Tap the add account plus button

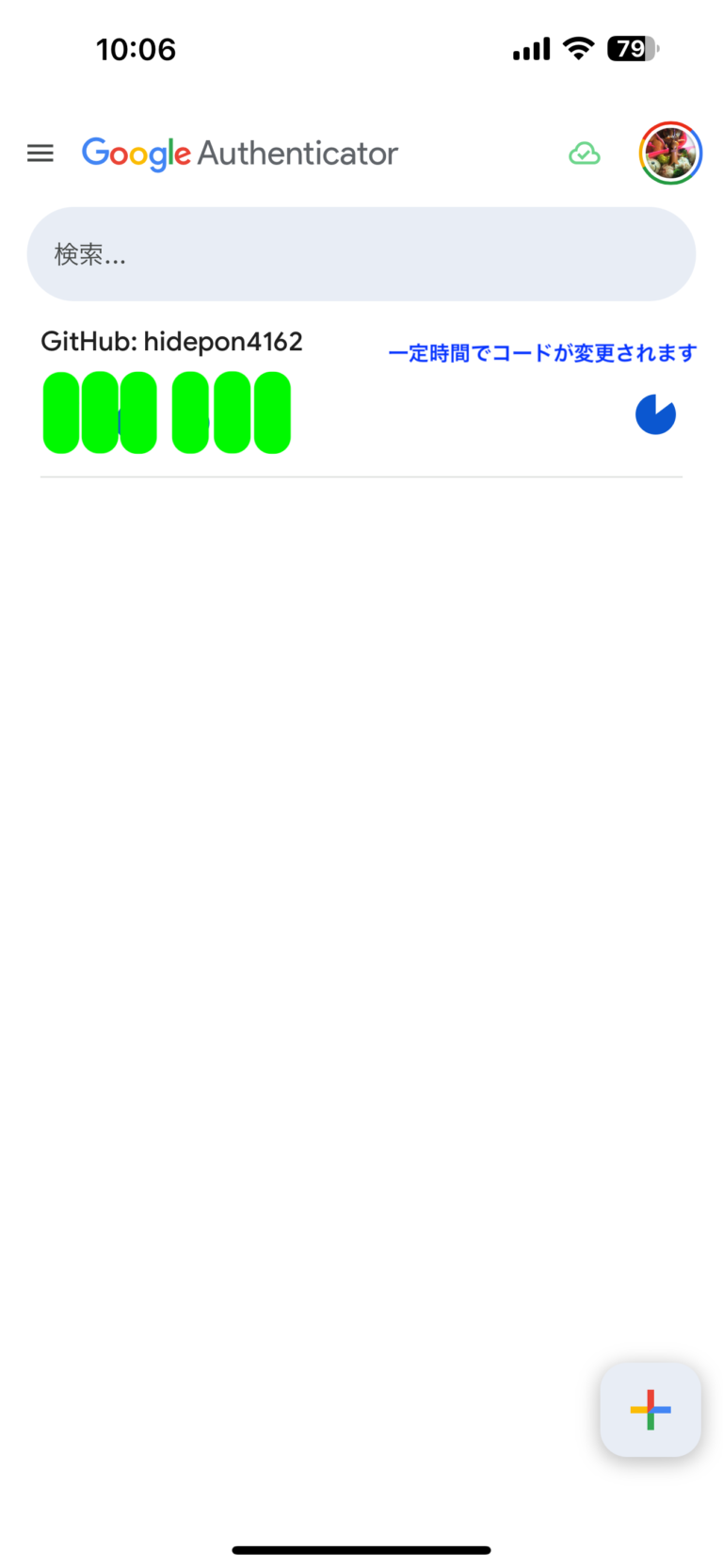650,1409
